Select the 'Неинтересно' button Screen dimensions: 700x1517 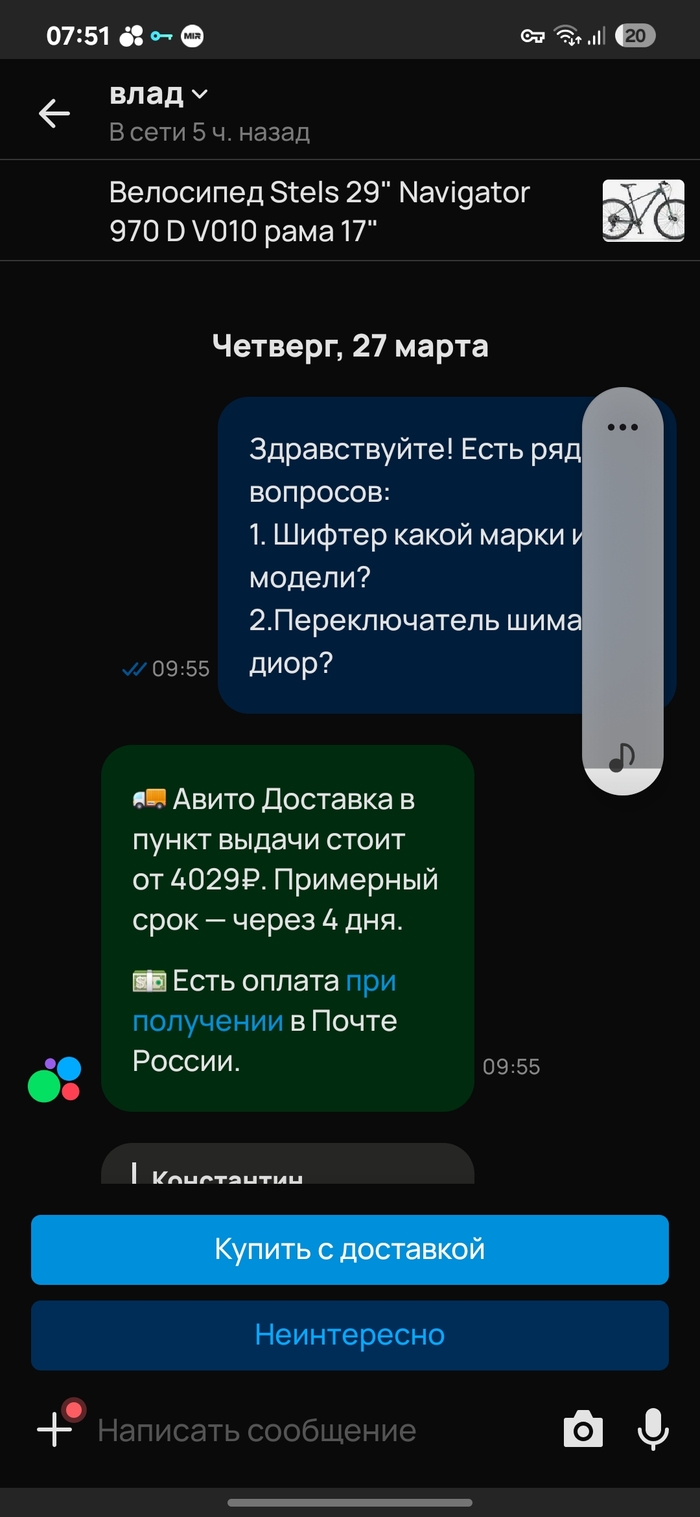pos(349,1334)
